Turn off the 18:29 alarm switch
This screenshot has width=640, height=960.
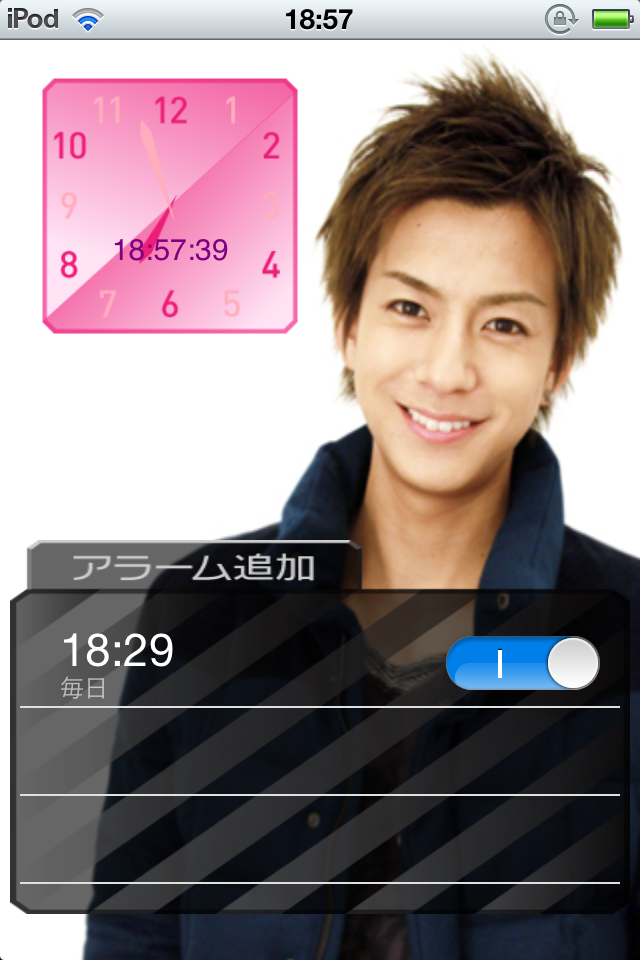[522, 663]
